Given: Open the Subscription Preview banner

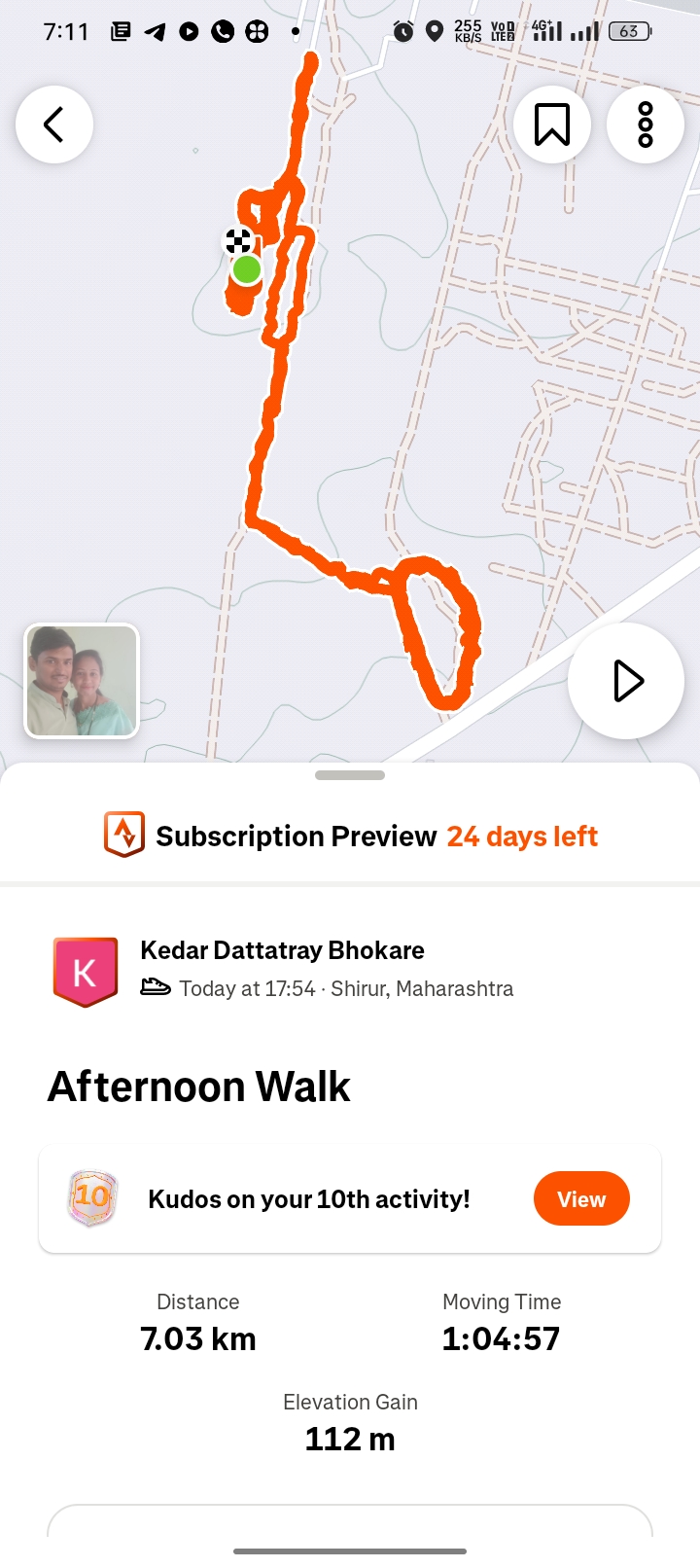Looking at the screenshot, I should pos(350,837).
